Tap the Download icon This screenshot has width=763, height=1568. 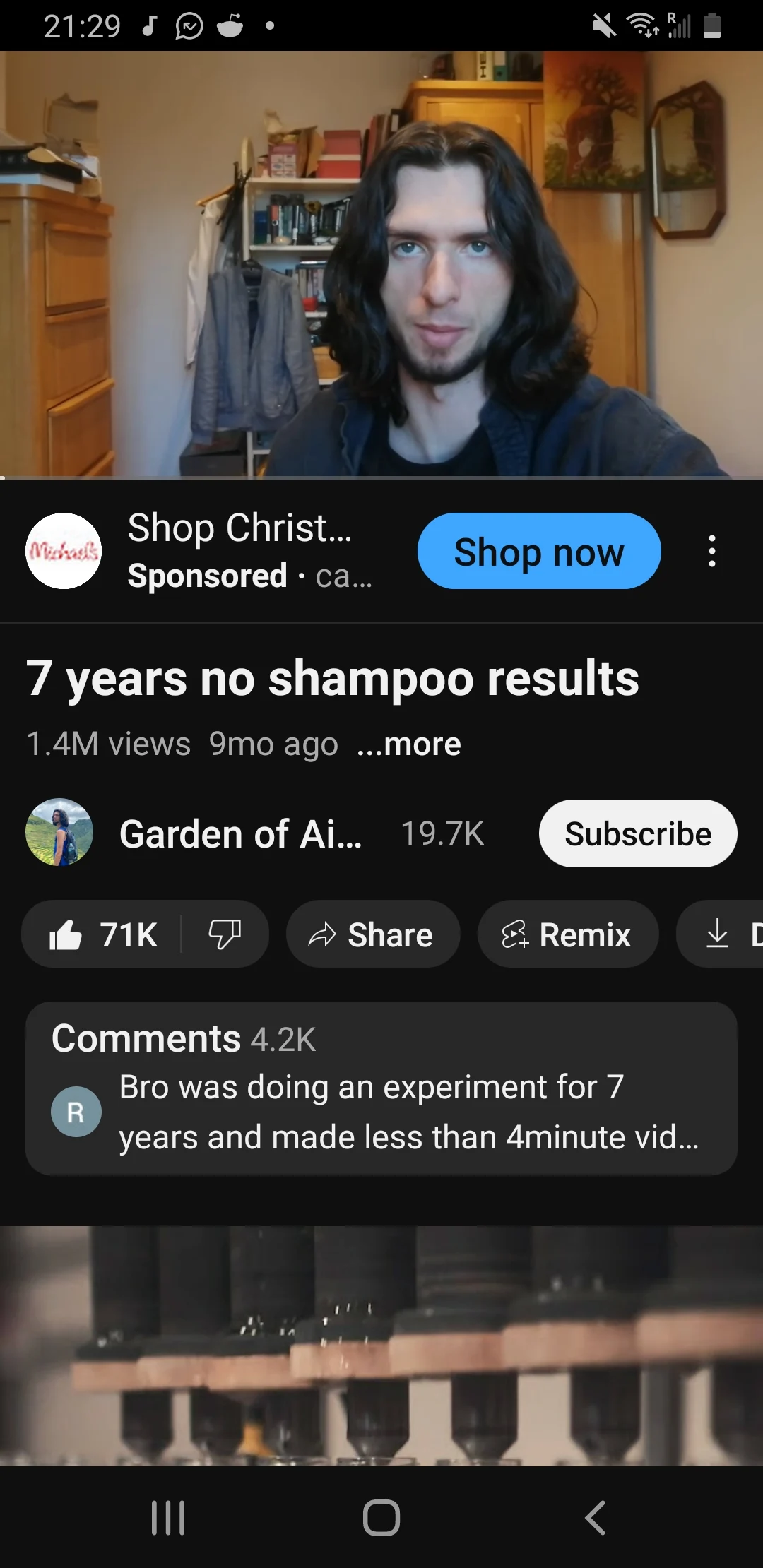point(717,934)
